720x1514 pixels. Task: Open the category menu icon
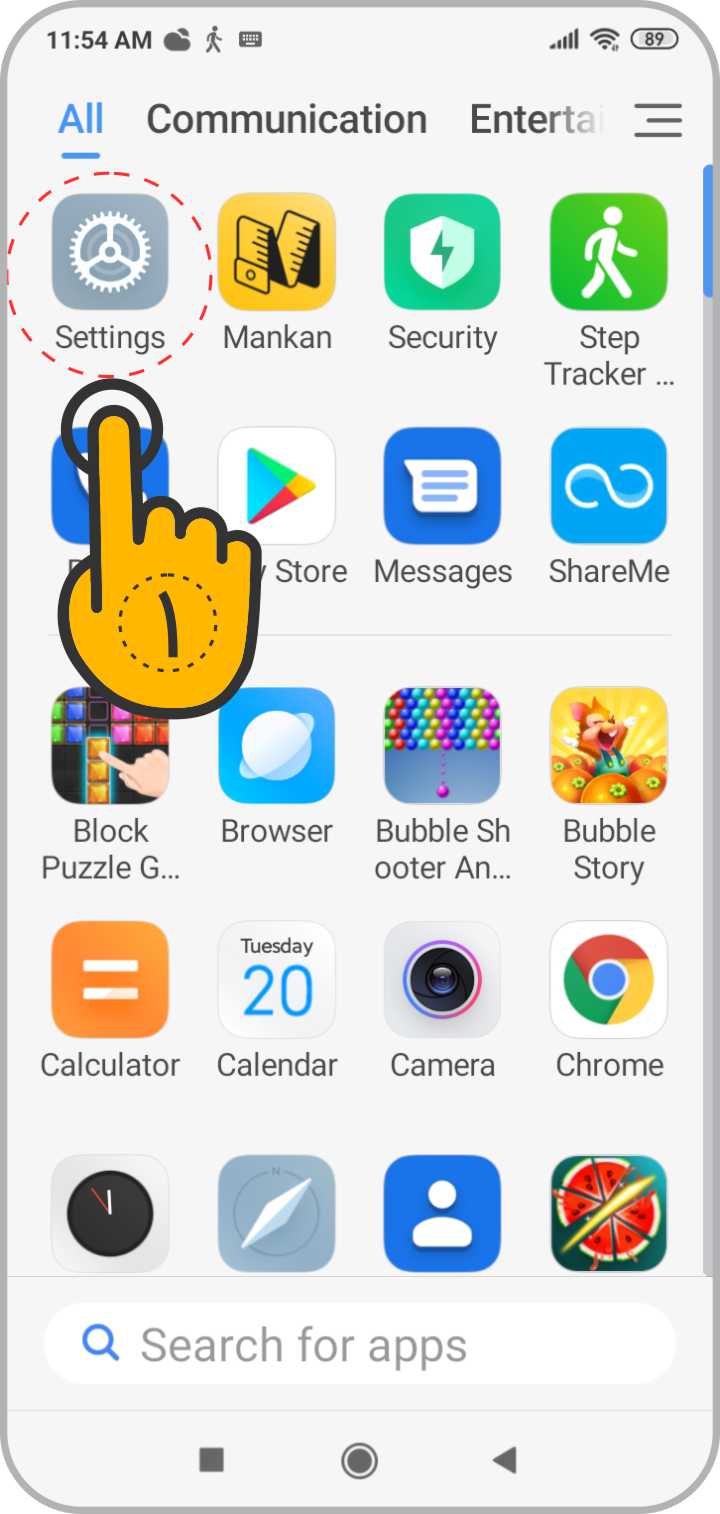click(658, 121)
